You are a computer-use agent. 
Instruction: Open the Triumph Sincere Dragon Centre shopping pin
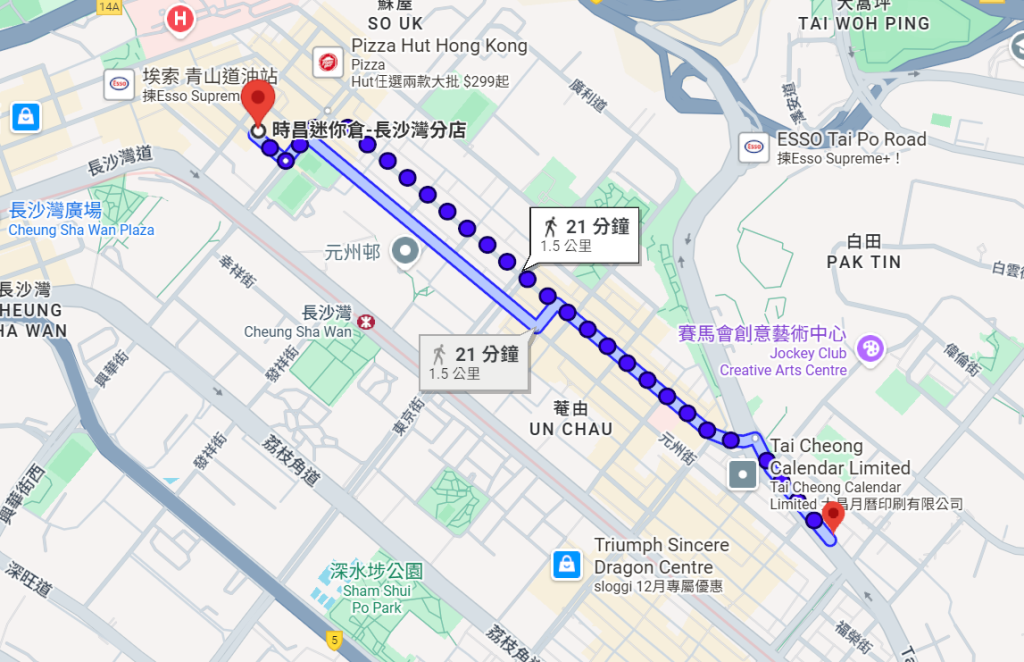point(567,564)
